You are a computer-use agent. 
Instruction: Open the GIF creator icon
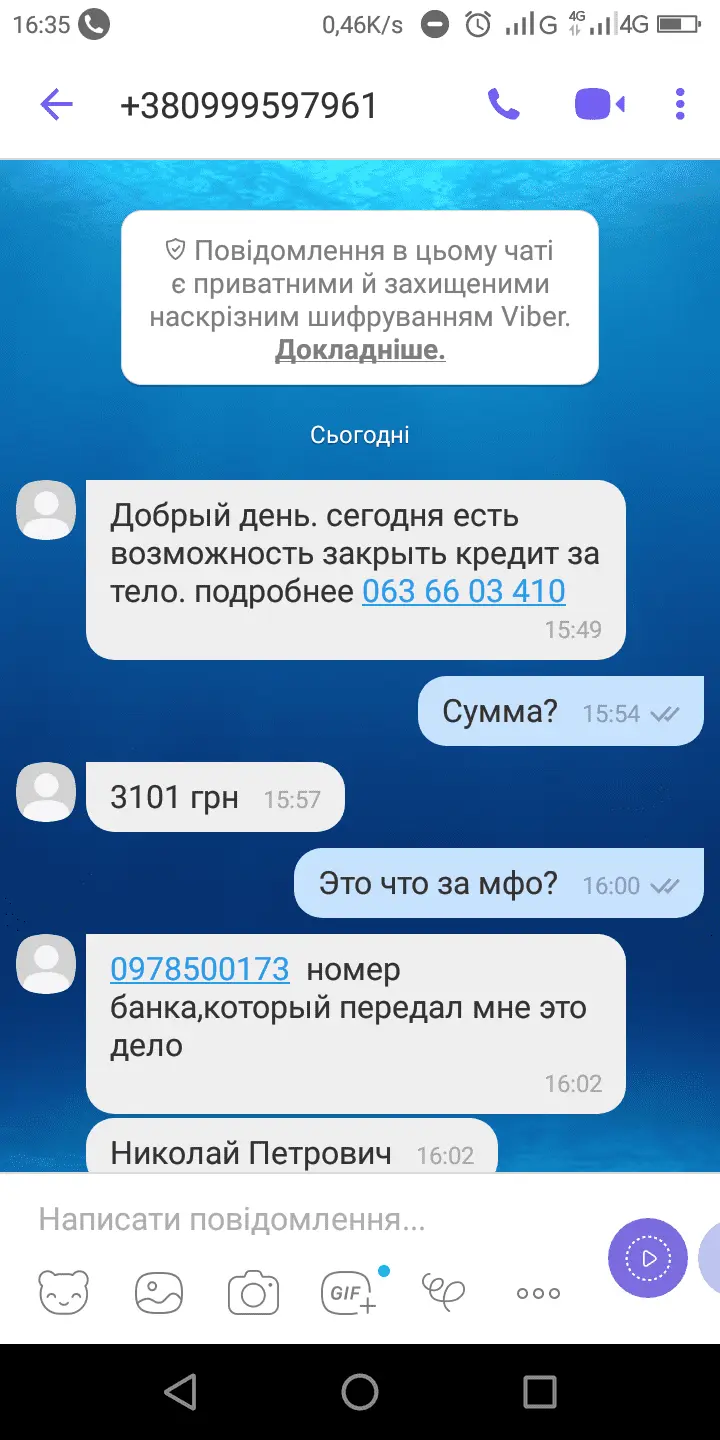coord(349,1292)
